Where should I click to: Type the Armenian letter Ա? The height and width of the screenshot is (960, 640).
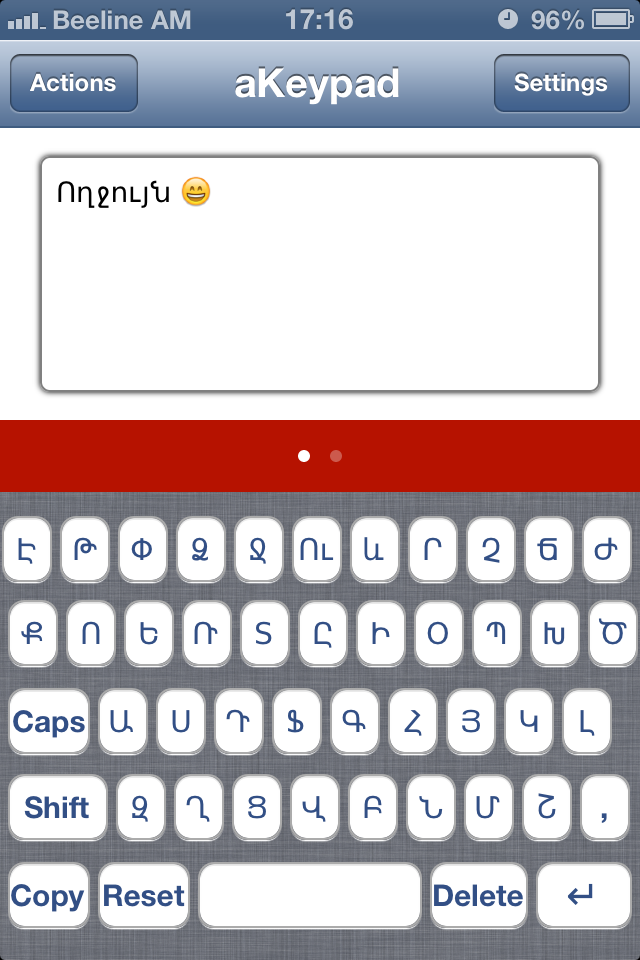[x=123, y=722]
